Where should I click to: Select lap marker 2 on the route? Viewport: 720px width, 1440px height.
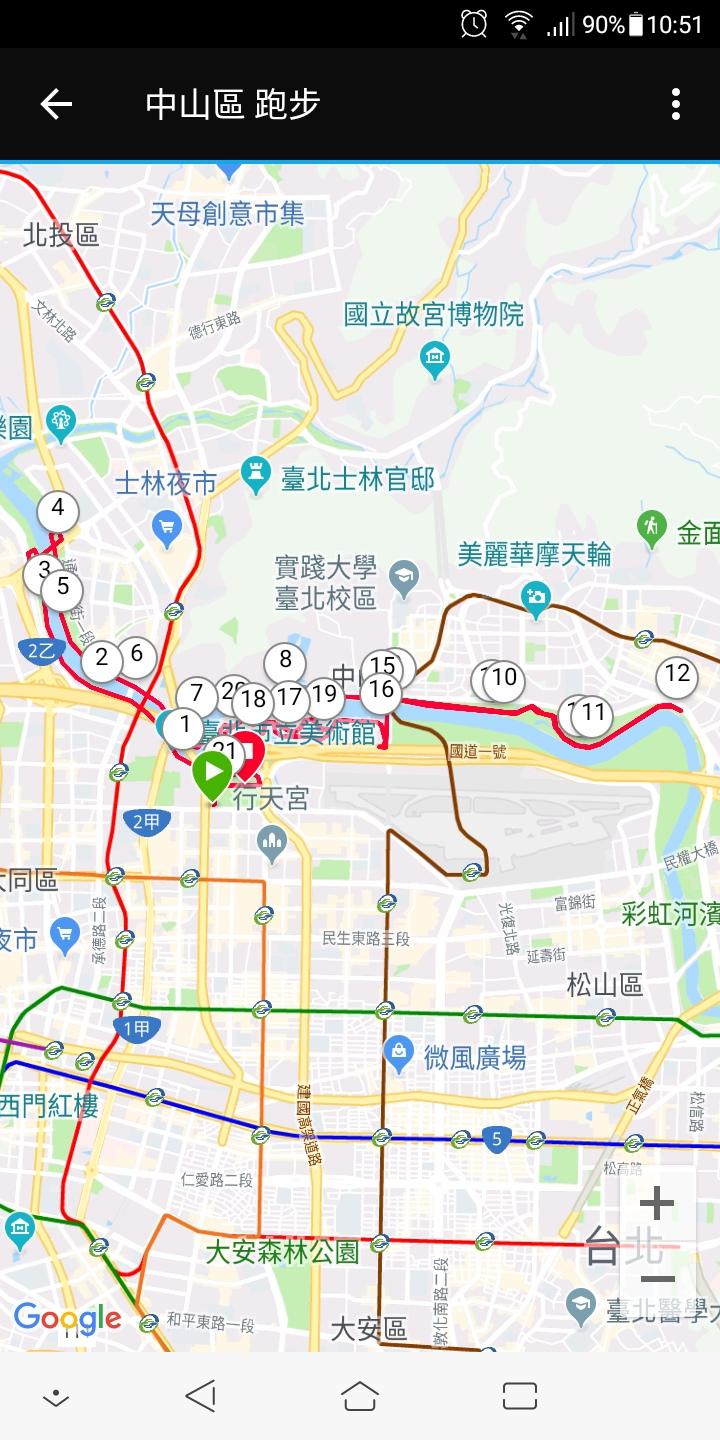click(102, 660)
